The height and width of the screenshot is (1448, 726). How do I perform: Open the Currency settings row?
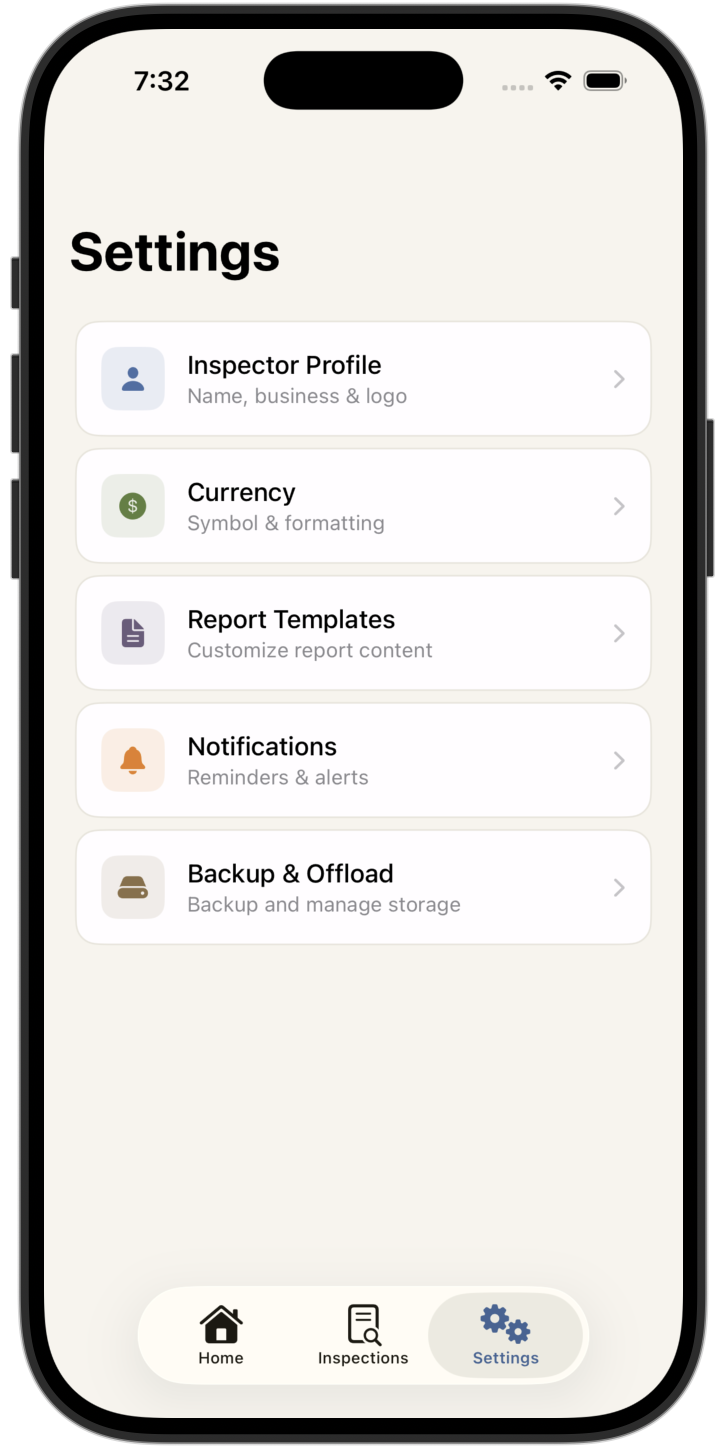coord(363,506)
